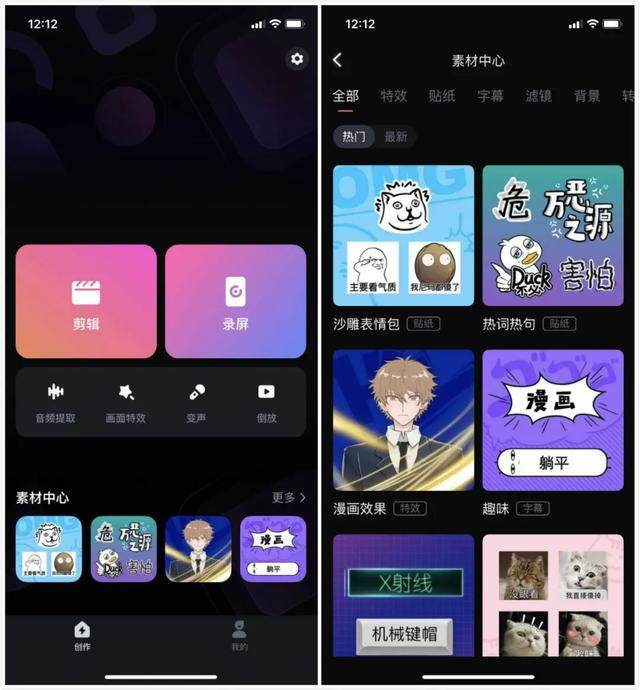Image resolution: width=640 pixels, height=690 pixels.
Task: Open the 倒放 reverse playback tool
Action: 266,402
